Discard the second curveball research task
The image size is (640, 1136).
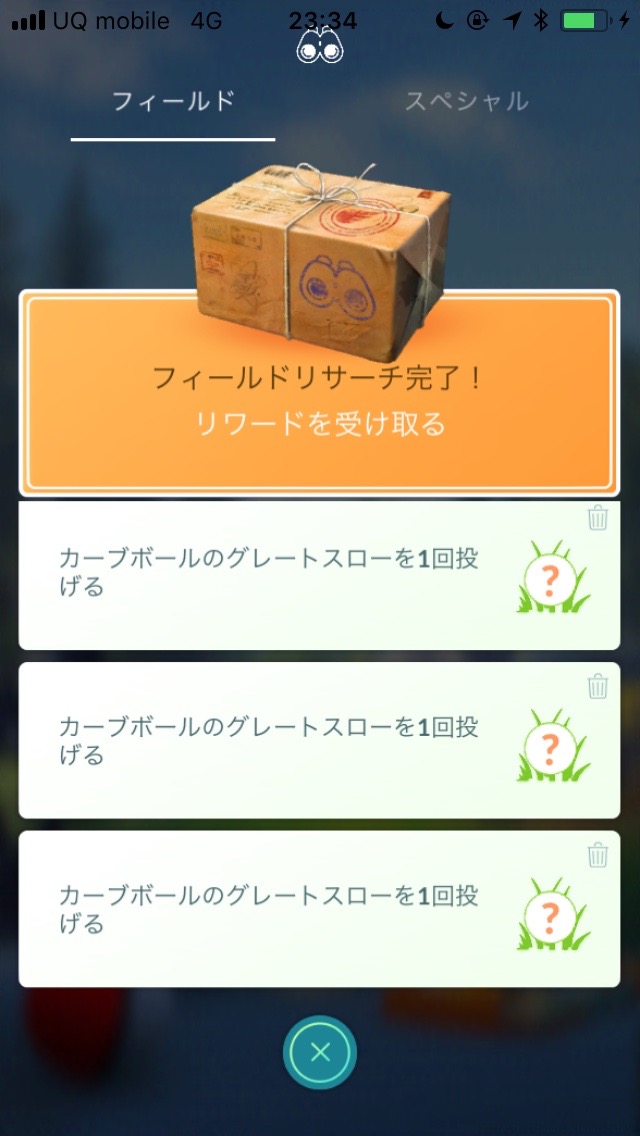pyautogui.click(x=597, y=686)
